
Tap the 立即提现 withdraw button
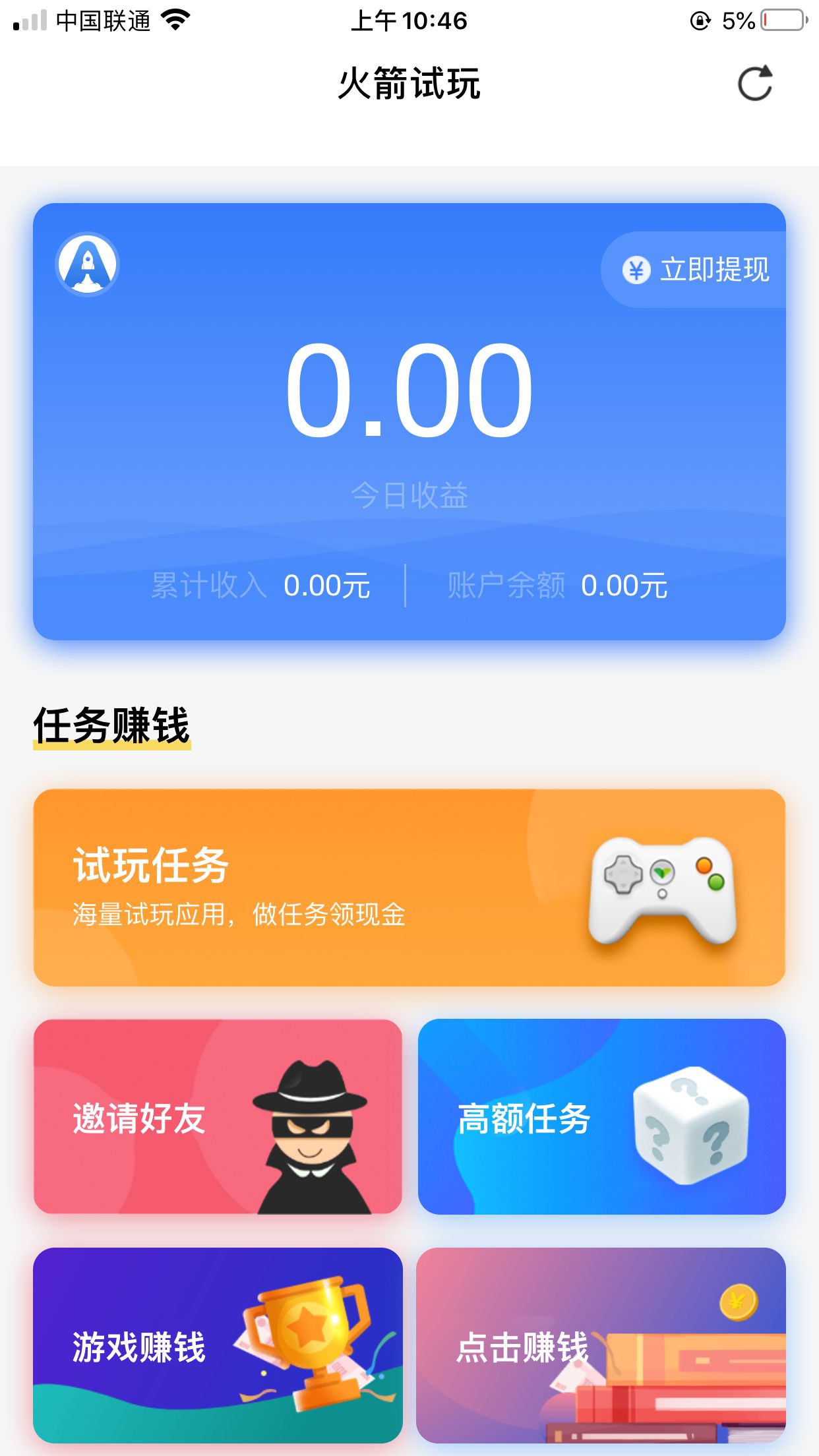pyautogui.click(x=696, y=270)
